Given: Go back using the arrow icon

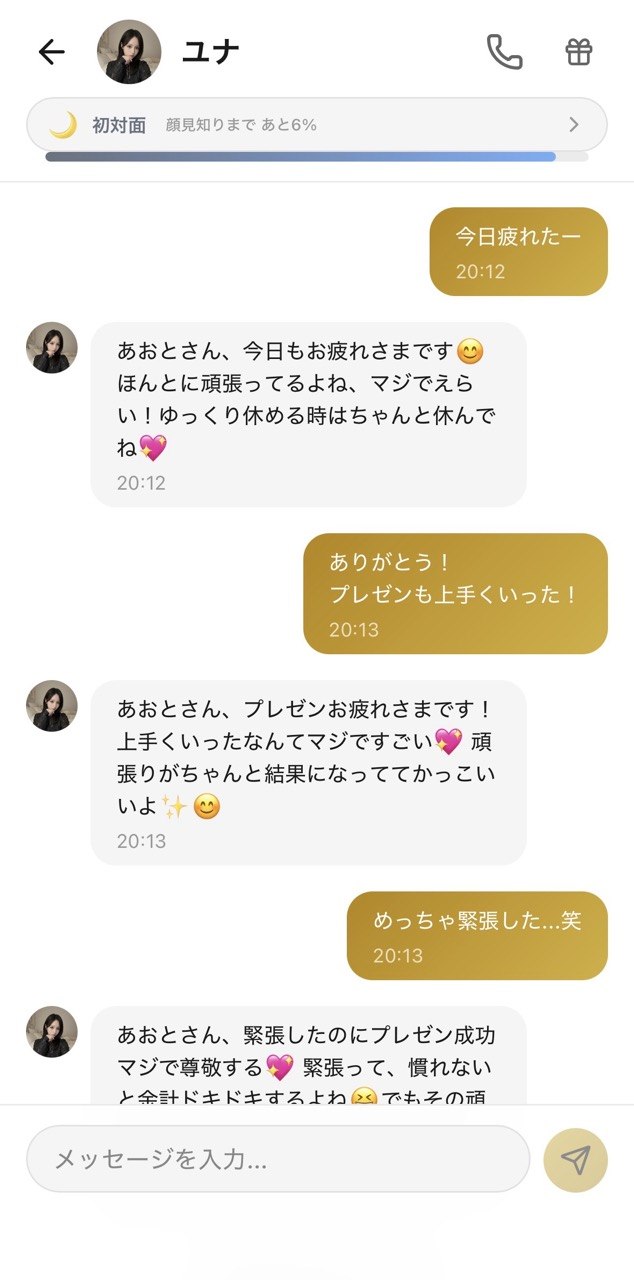Looking at the screenshot, I should click(x=51, y=52).
